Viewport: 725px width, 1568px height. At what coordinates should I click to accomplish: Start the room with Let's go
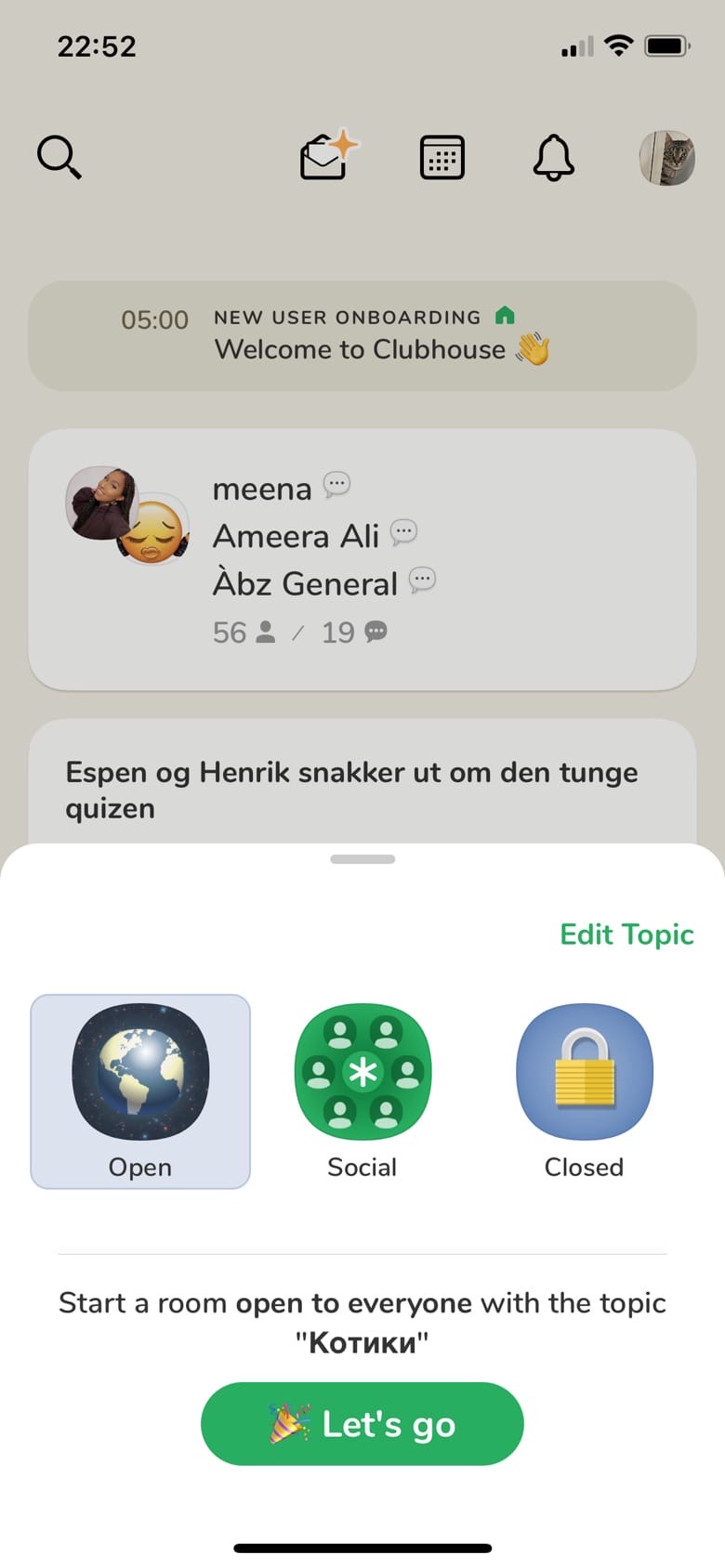(362, 1423)
